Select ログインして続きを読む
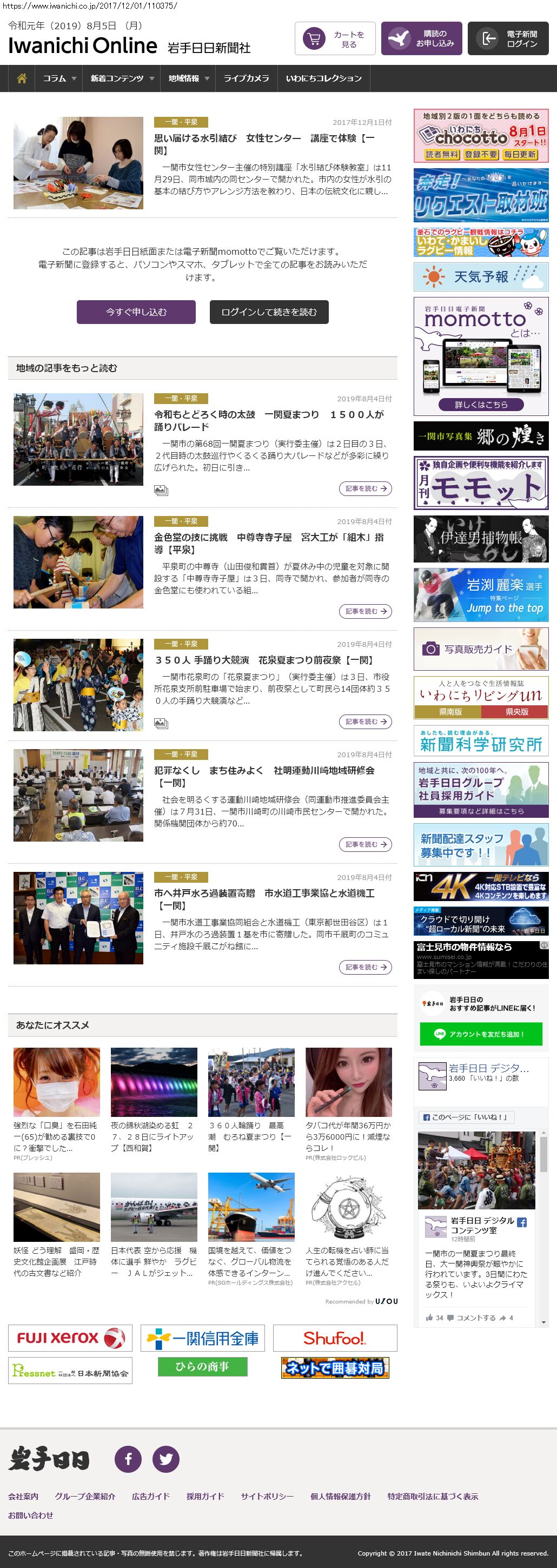Screen dimensions: 557x1568 [268, 312]
